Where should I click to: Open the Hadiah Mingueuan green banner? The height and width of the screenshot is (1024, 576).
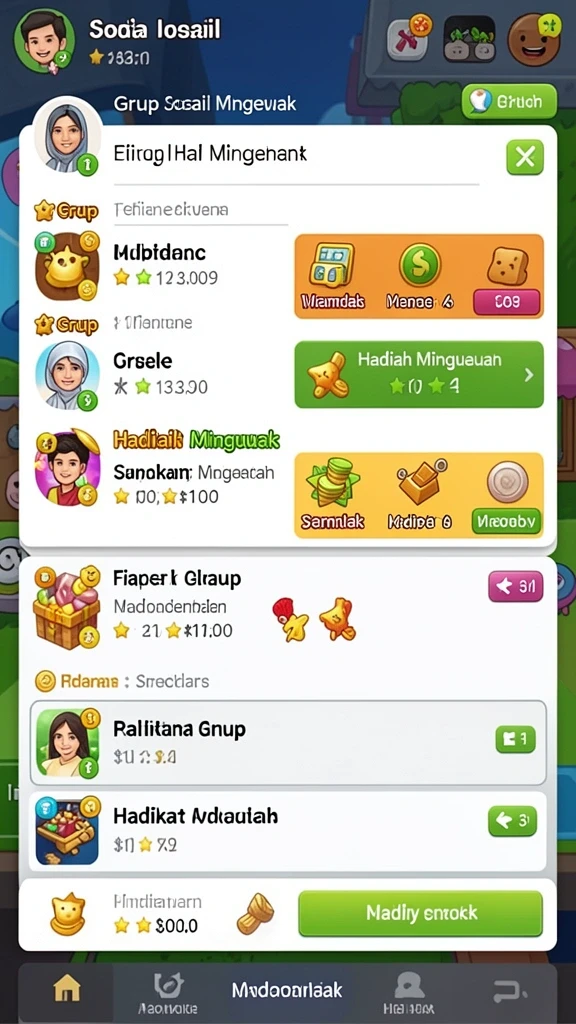click(419, 374)
